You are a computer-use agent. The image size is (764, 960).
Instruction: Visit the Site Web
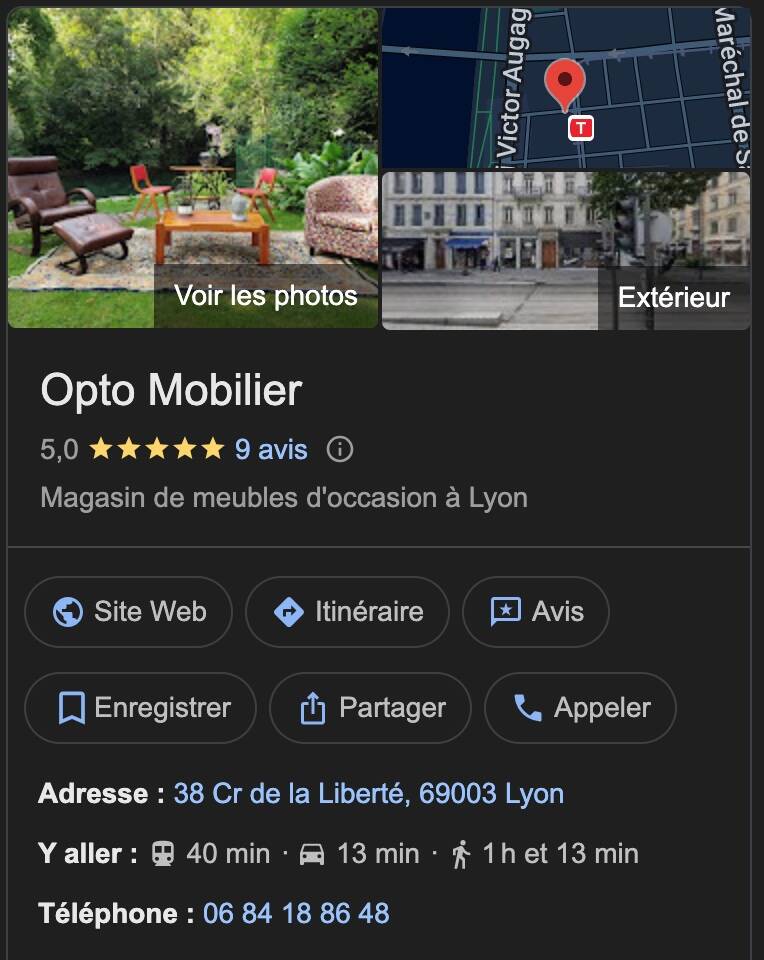pyautogui.click(x=128, y=612)
